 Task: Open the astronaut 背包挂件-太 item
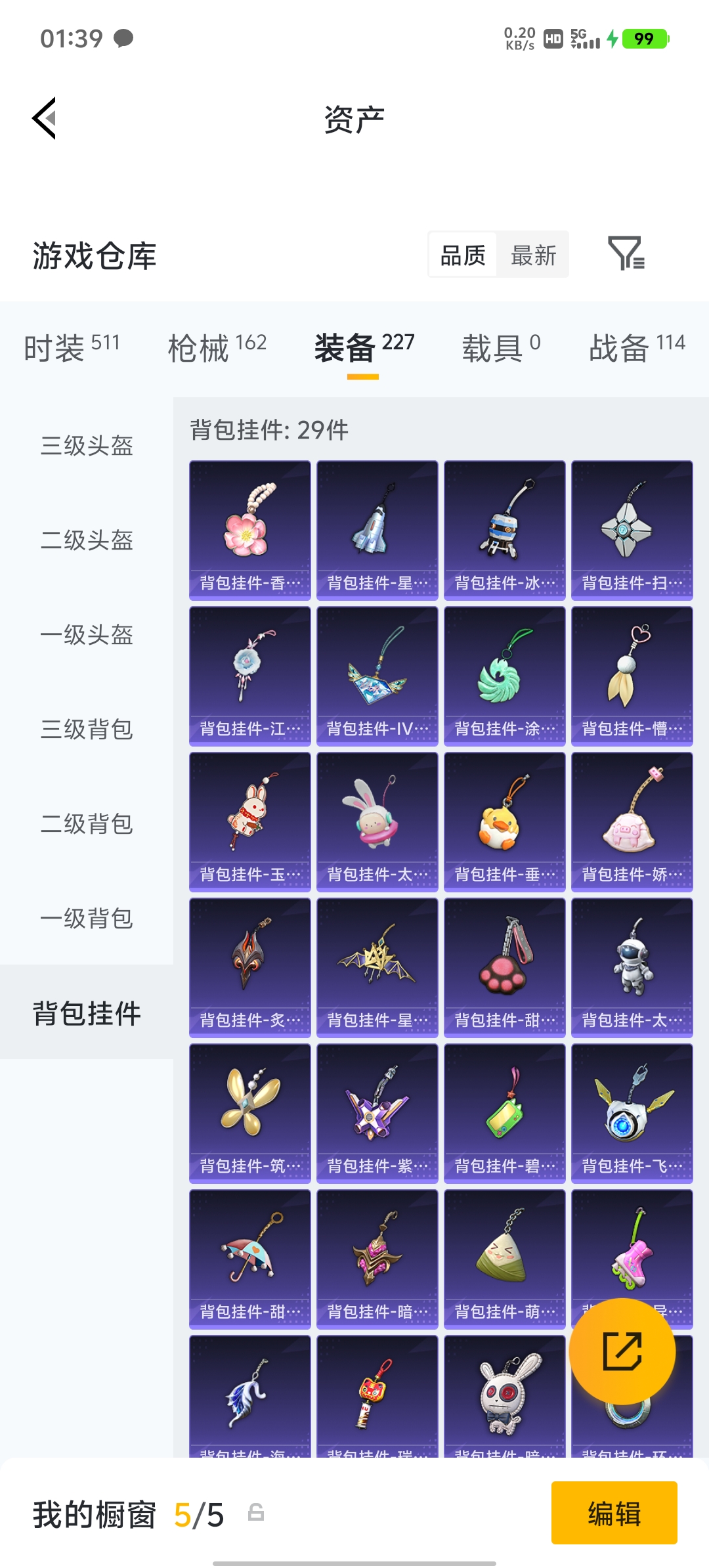632,968
